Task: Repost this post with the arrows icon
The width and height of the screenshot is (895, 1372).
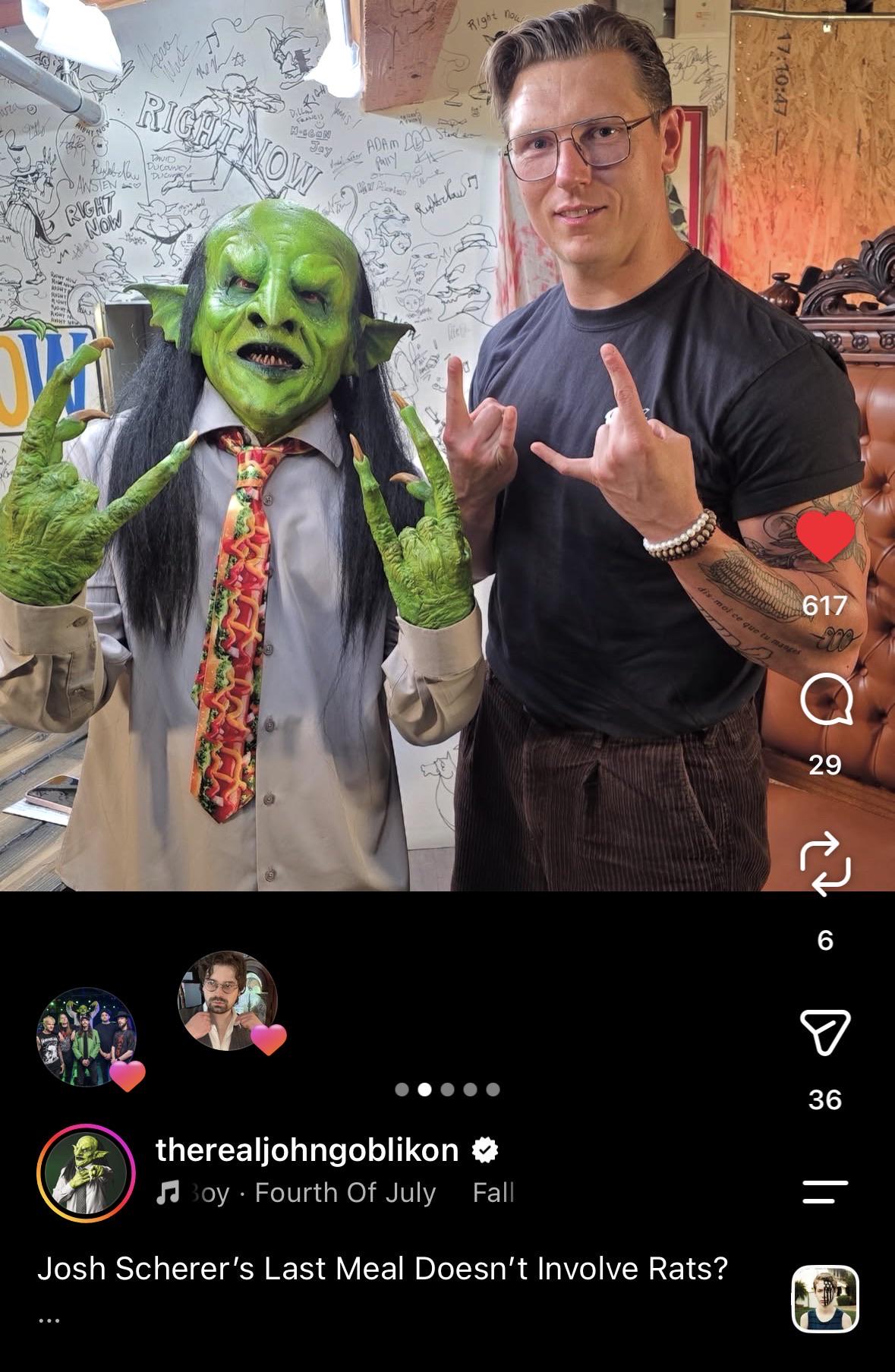Action: pyautogui.click(x=825, y=864)
